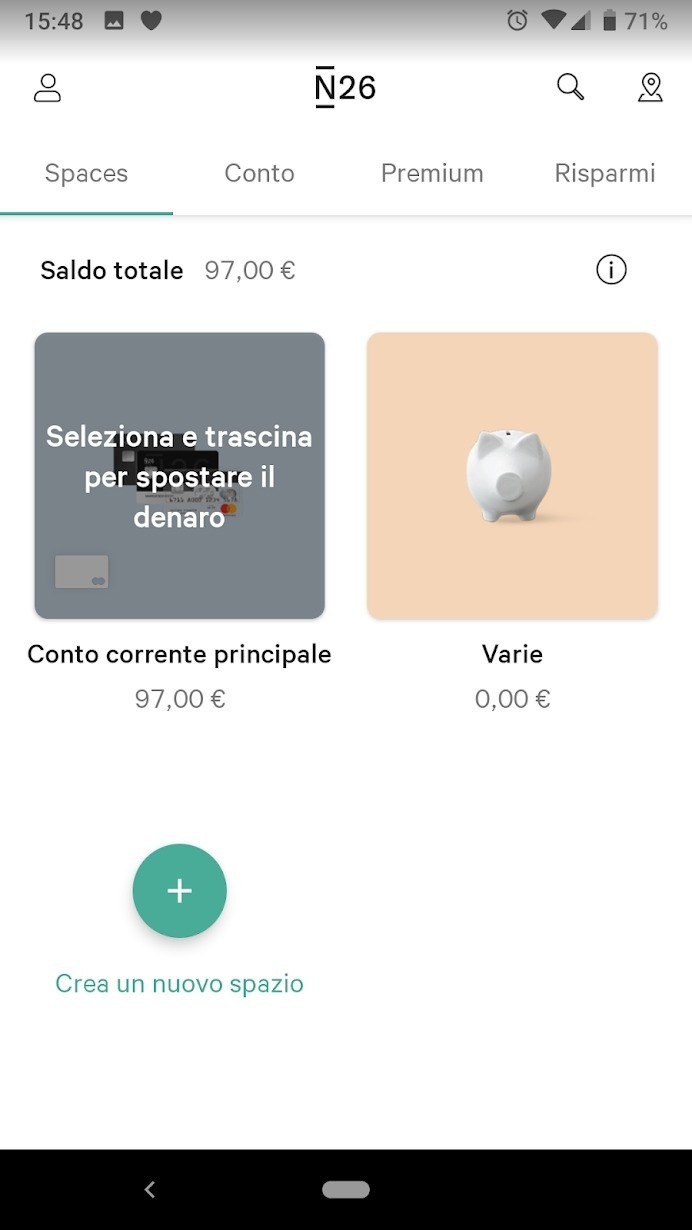Image resolution: width=692 pixels, height=1230 pixels.
Task: Select the Spaces tab
Action: click(x=86, y=173)
